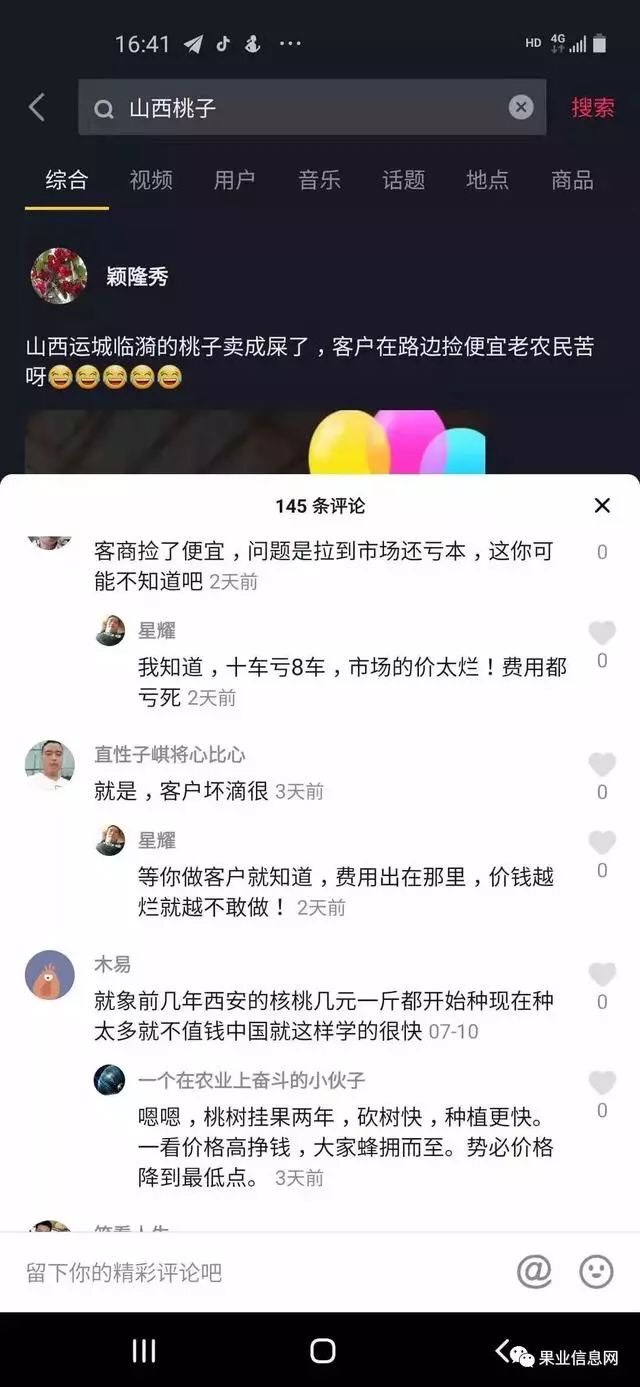Image resolution: width=640 pixels, height=1387 pixels.
Task: Open the 音乐 tab
Action: [319, 180]
